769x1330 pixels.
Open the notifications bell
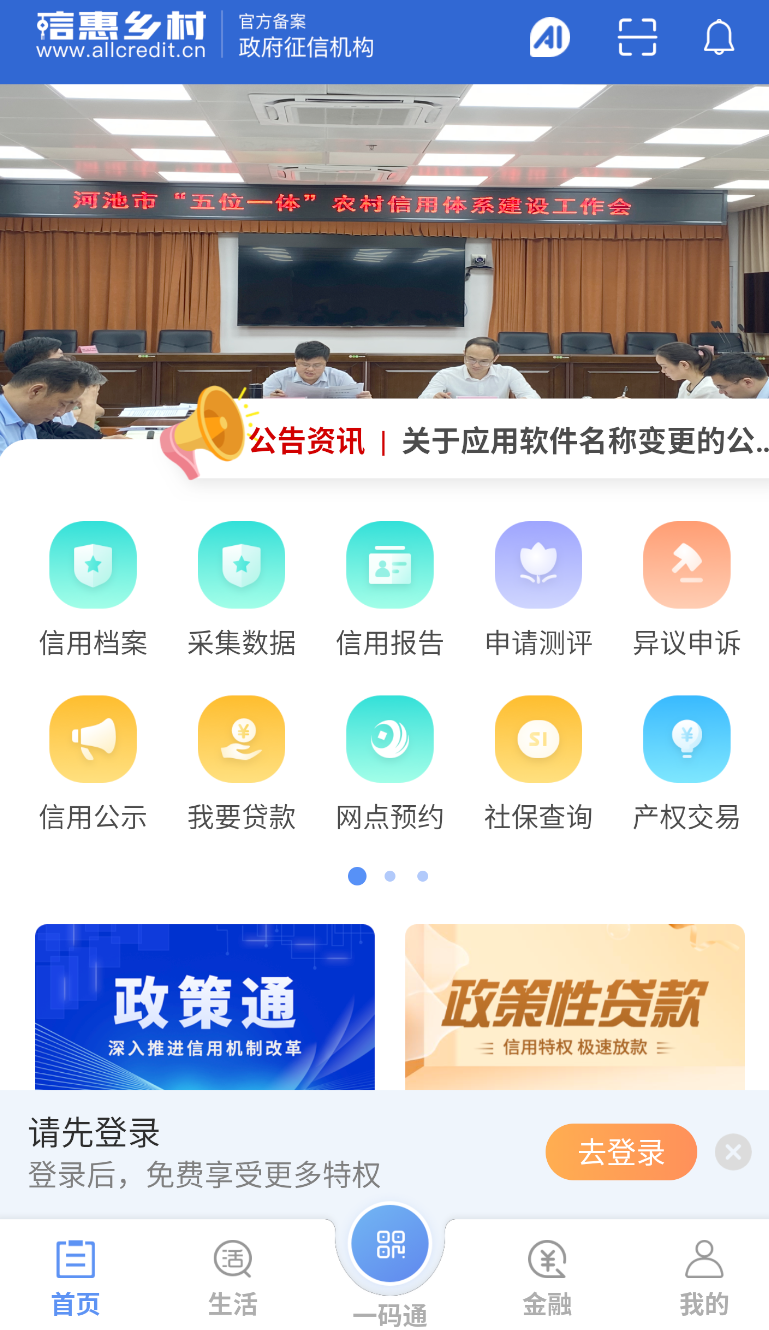pyautogui.click(x=718, y=38)
